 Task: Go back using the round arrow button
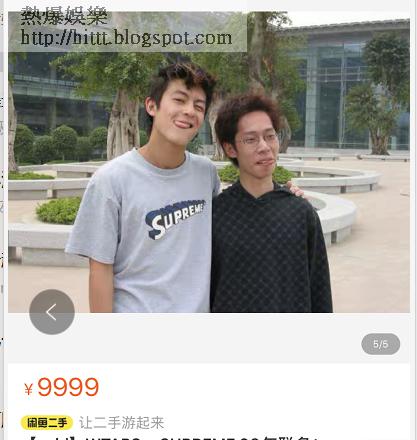[52, 312]
